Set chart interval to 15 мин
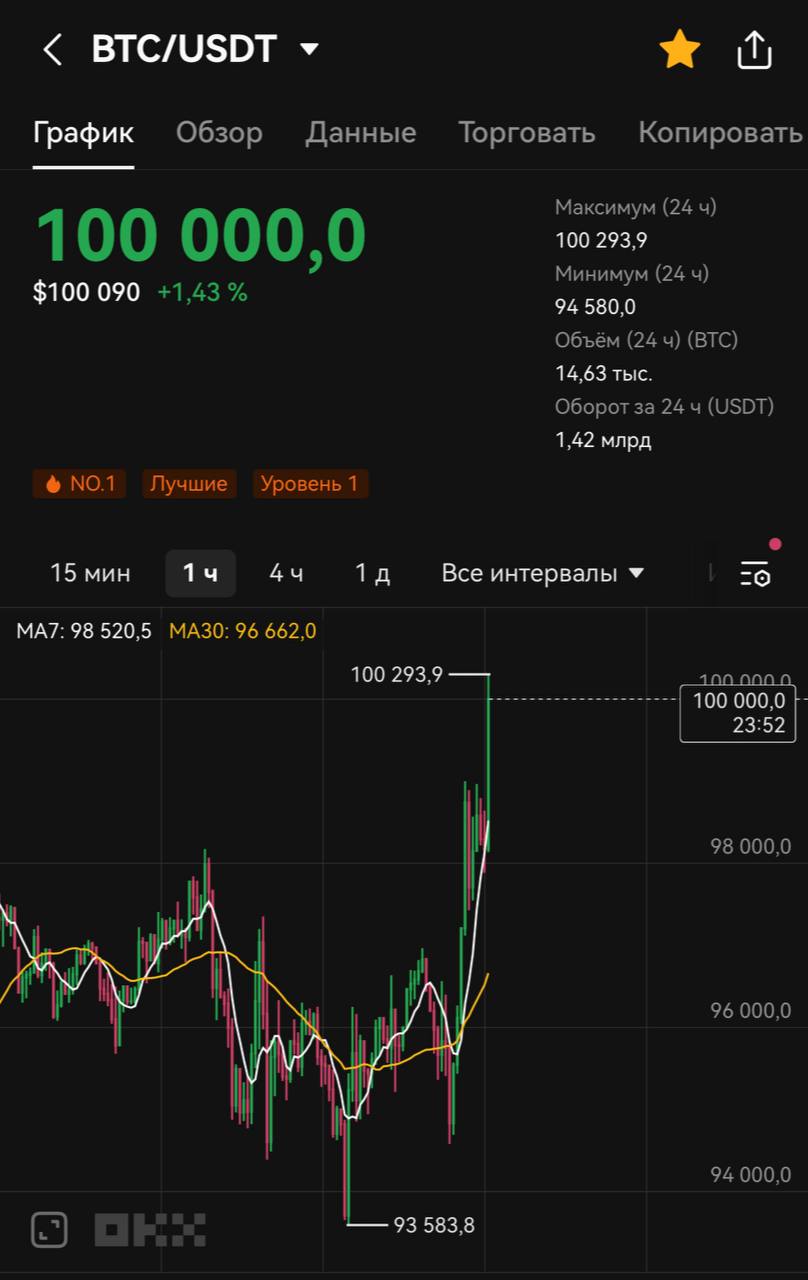The width and height of the screenshot is (808, 1280). point(90,573)
